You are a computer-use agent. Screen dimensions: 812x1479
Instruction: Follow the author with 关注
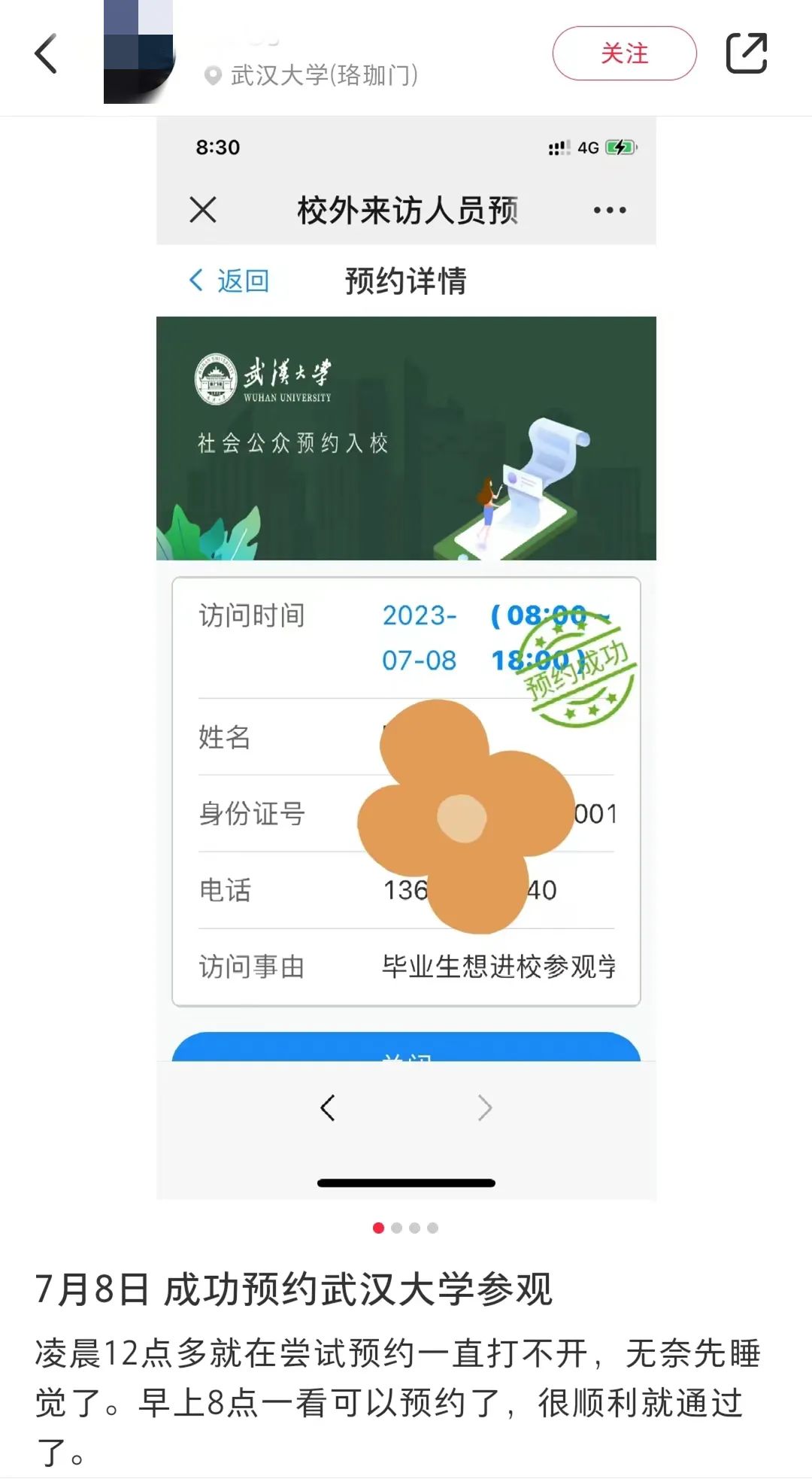point(624,53)
